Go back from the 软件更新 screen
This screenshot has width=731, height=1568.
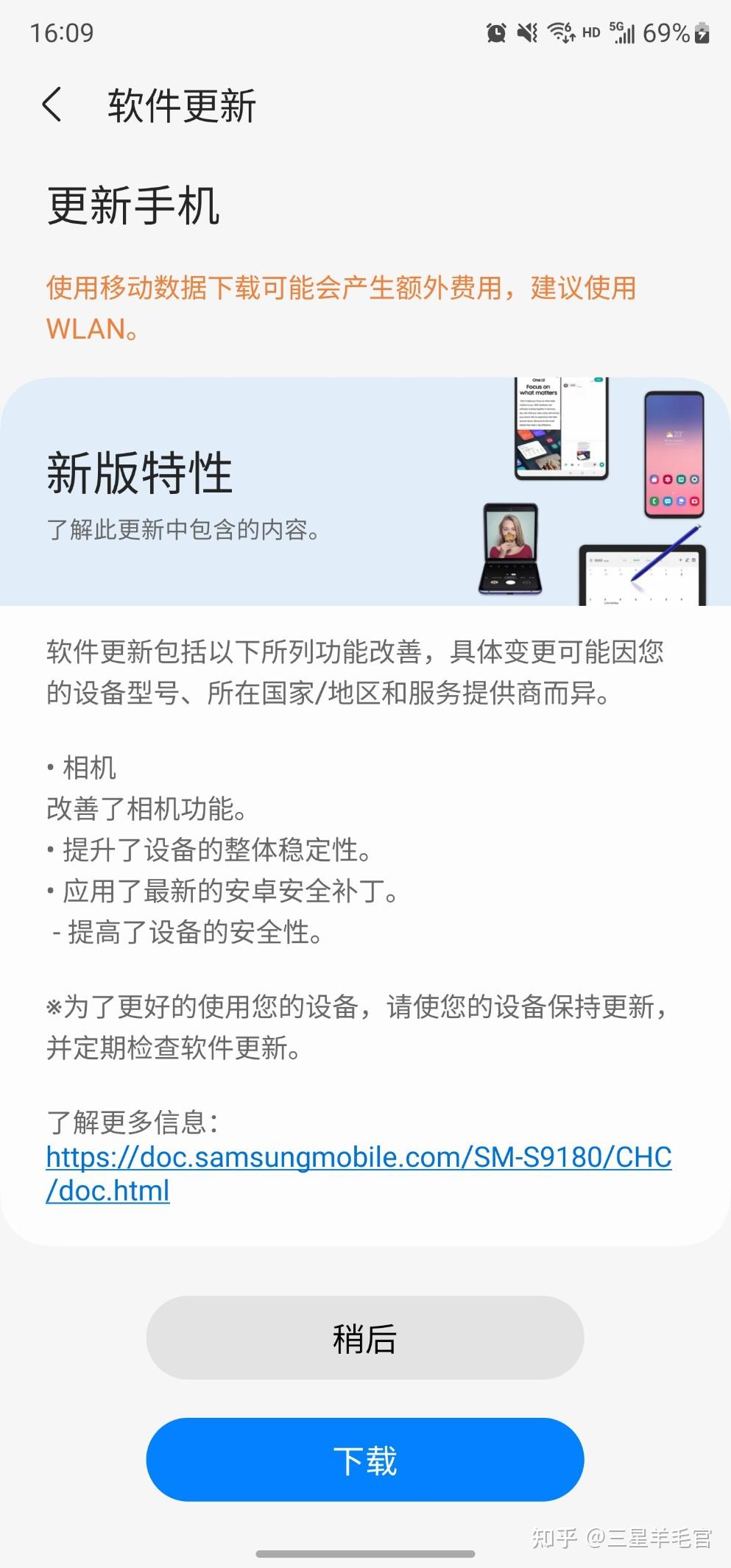point(52,105)
